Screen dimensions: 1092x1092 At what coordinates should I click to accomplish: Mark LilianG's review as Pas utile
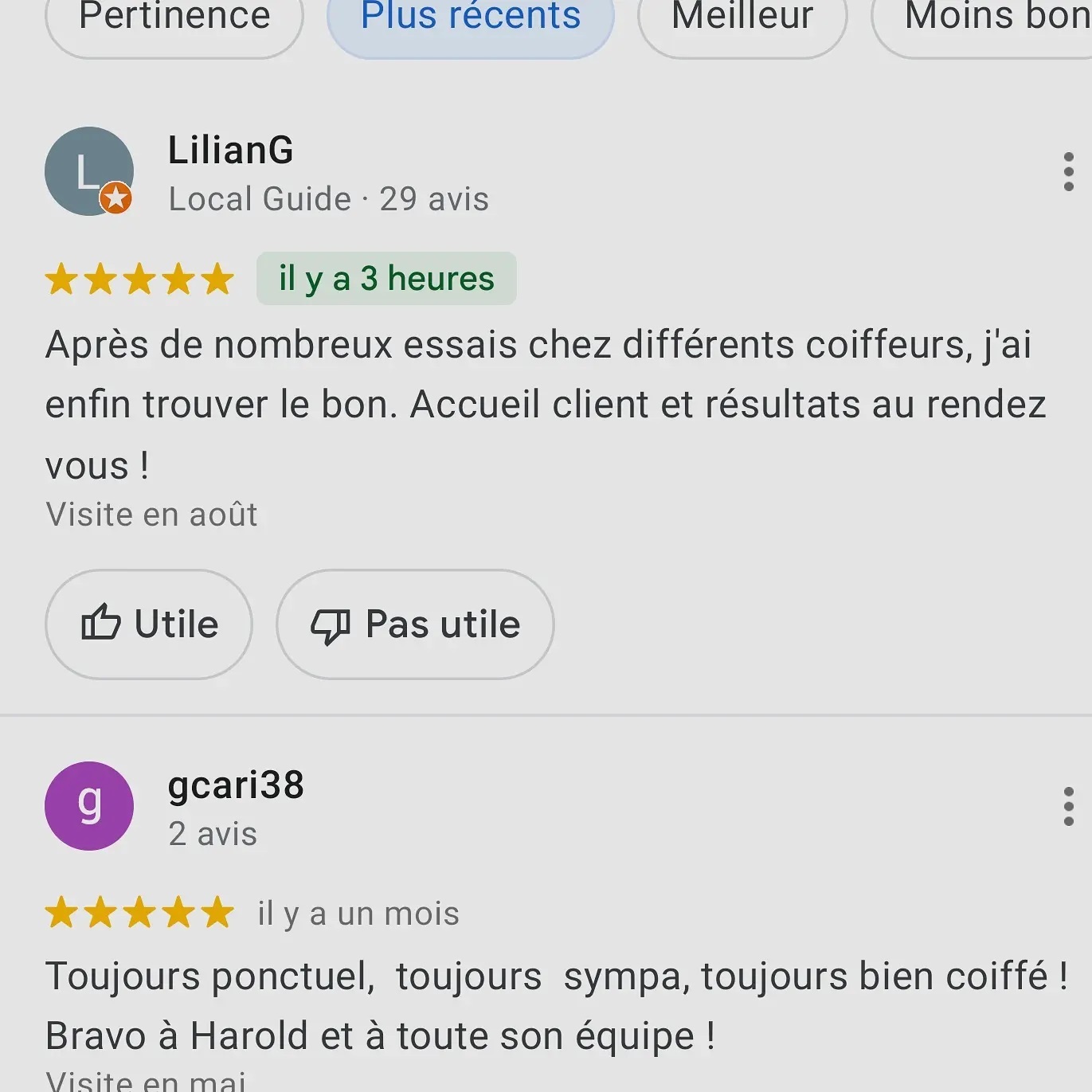click(415, 624)
